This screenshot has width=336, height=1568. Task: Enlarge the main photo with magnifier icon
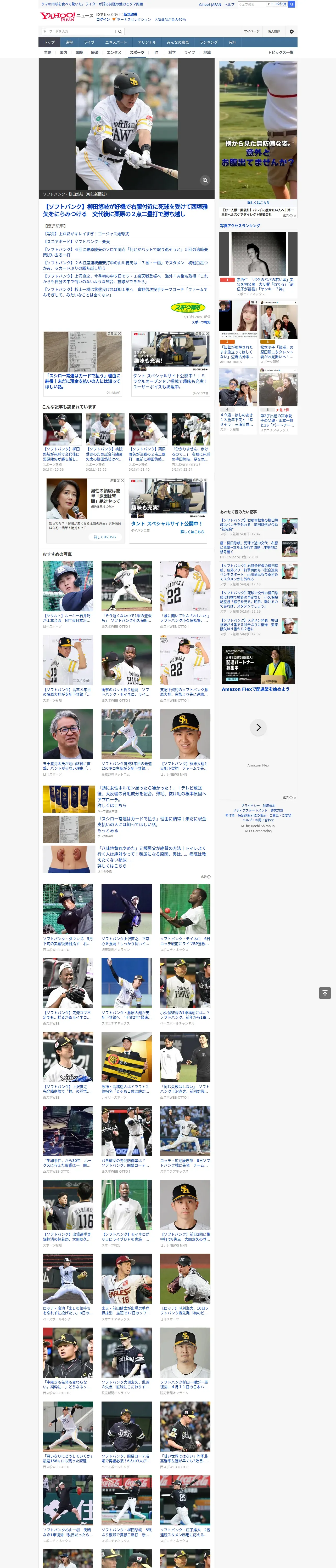coord(205,180)
